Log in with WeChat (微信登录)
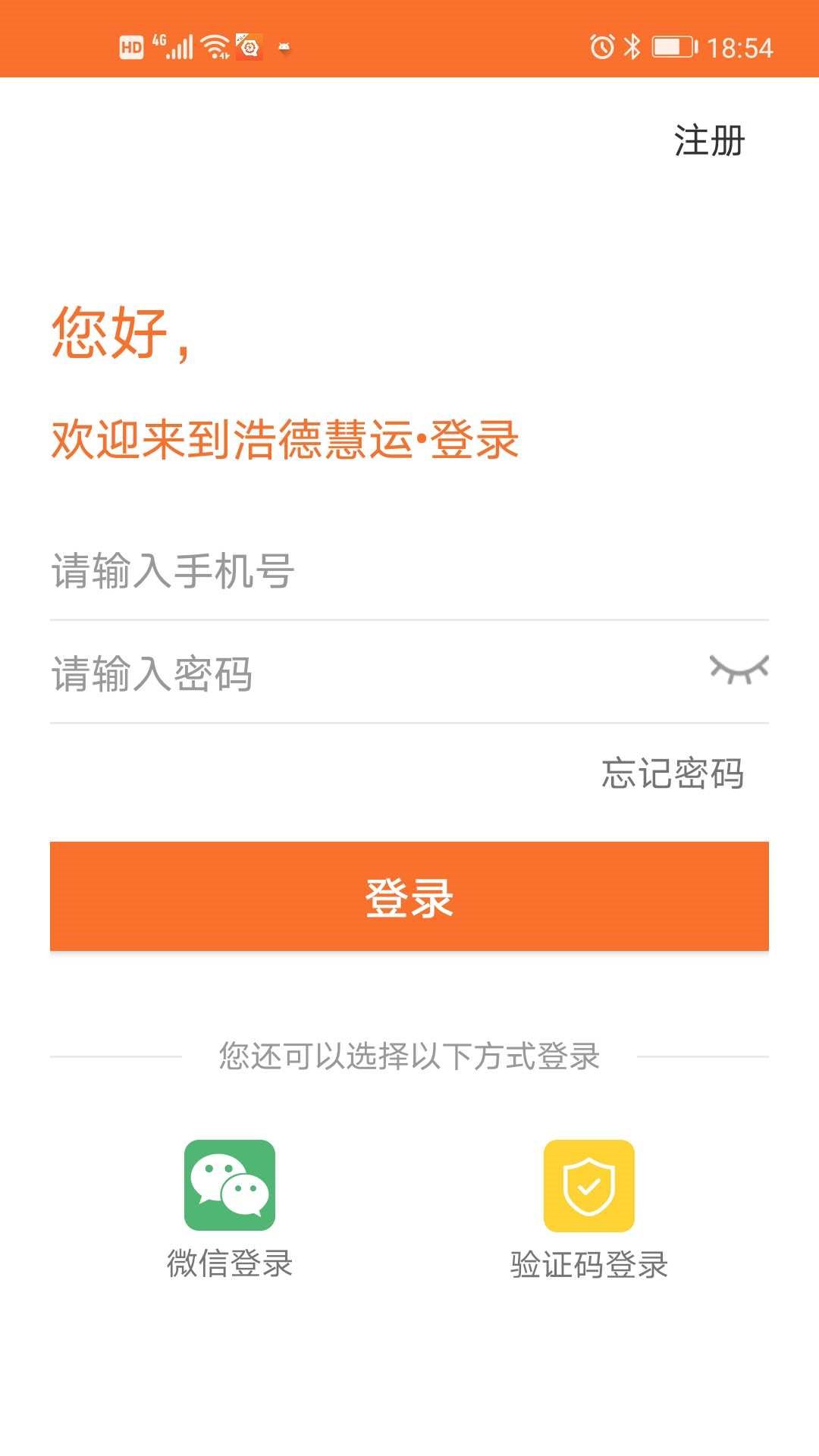 230,1186
